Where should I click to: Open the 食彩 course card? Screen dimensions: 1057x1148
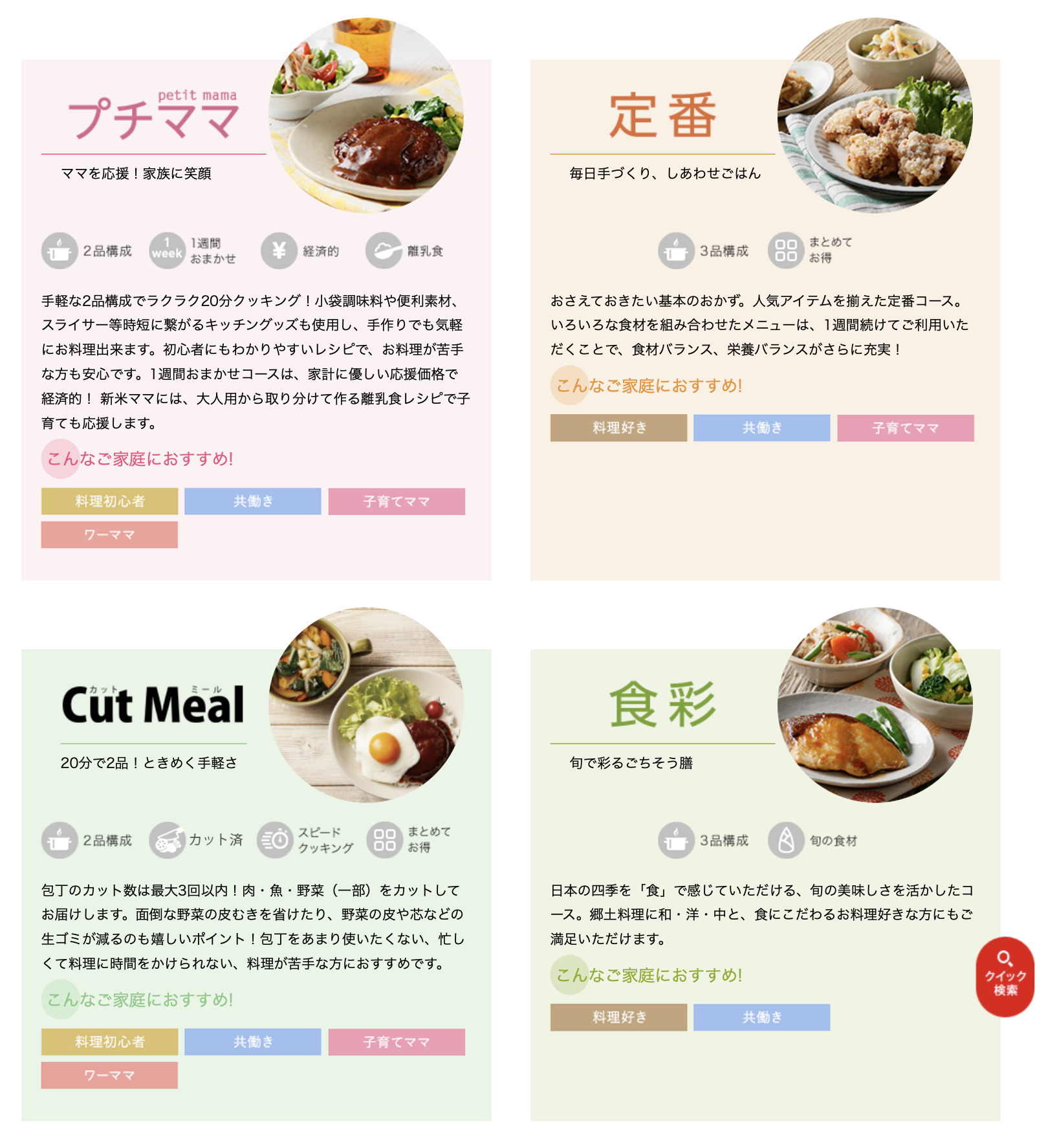coord(662,705)
